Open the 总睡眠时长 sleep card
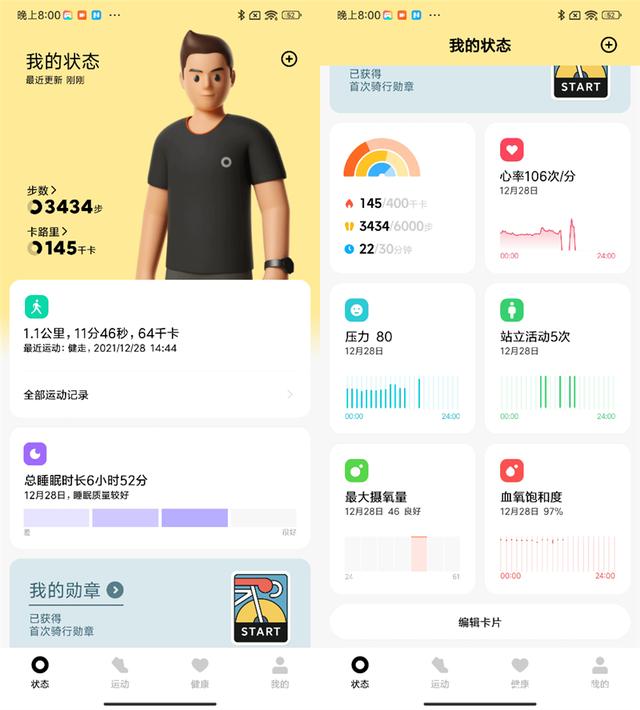Viewport: 640px width, 710px height. [x=158, y=488]
